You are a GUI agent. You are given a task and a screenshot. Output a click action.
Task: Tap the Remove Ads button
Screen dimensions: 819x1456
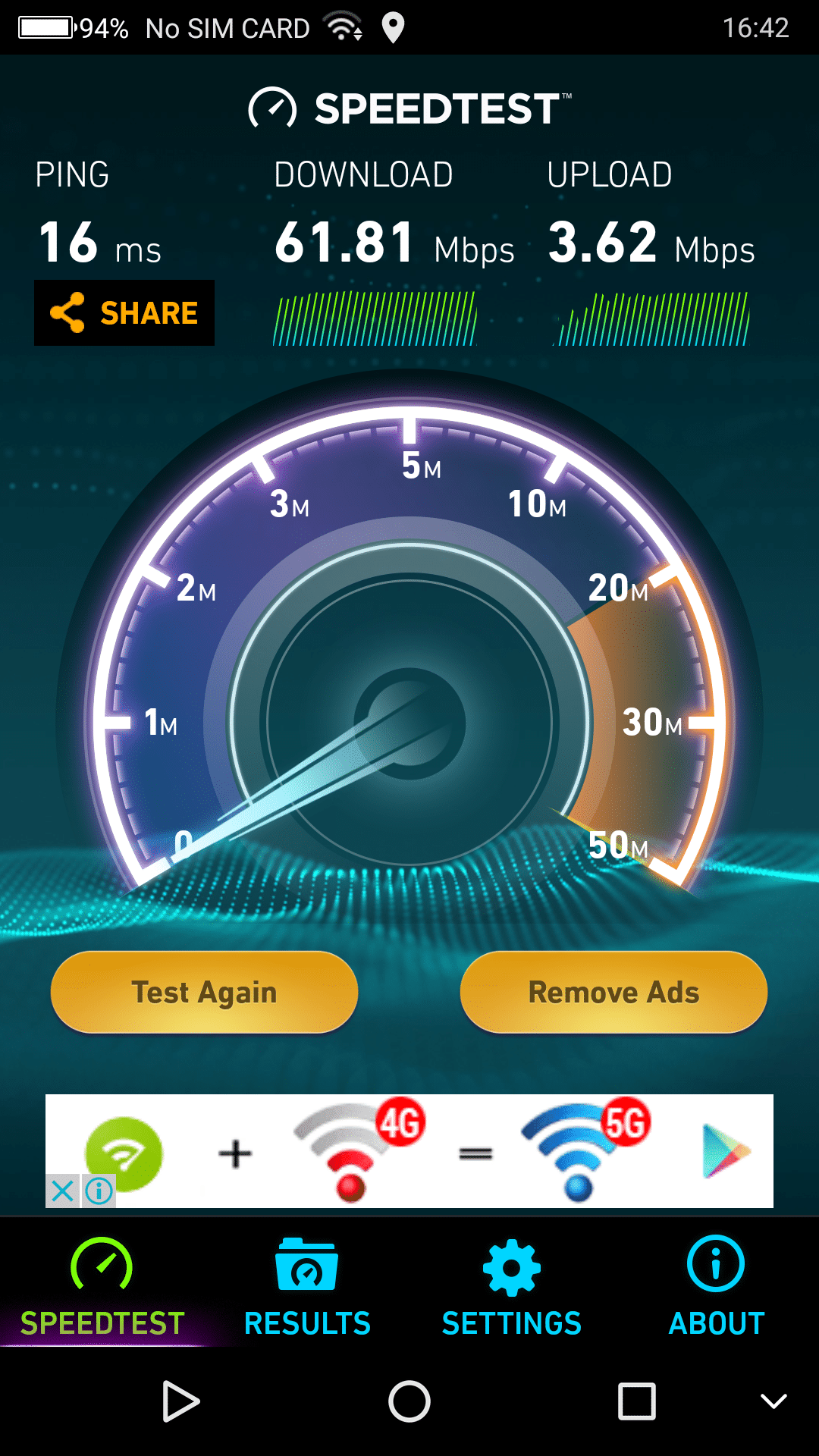(613, 992)
